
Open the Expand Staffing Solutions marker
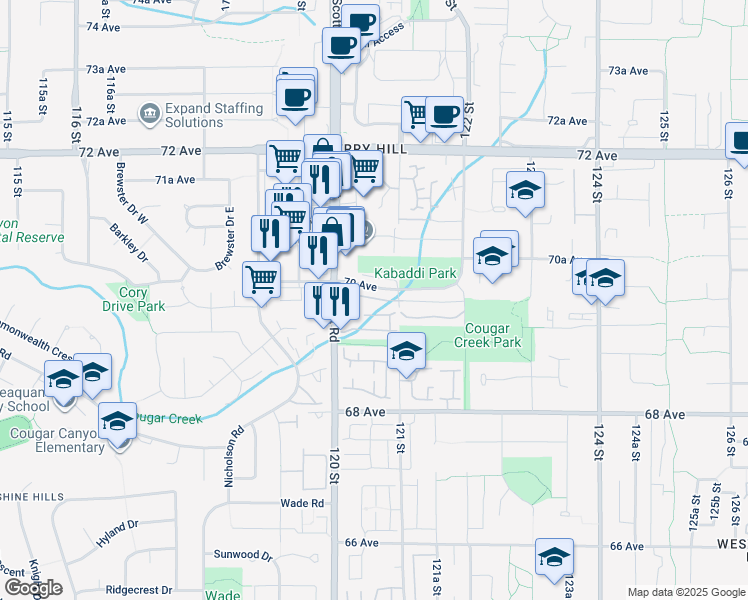(152, 113)
